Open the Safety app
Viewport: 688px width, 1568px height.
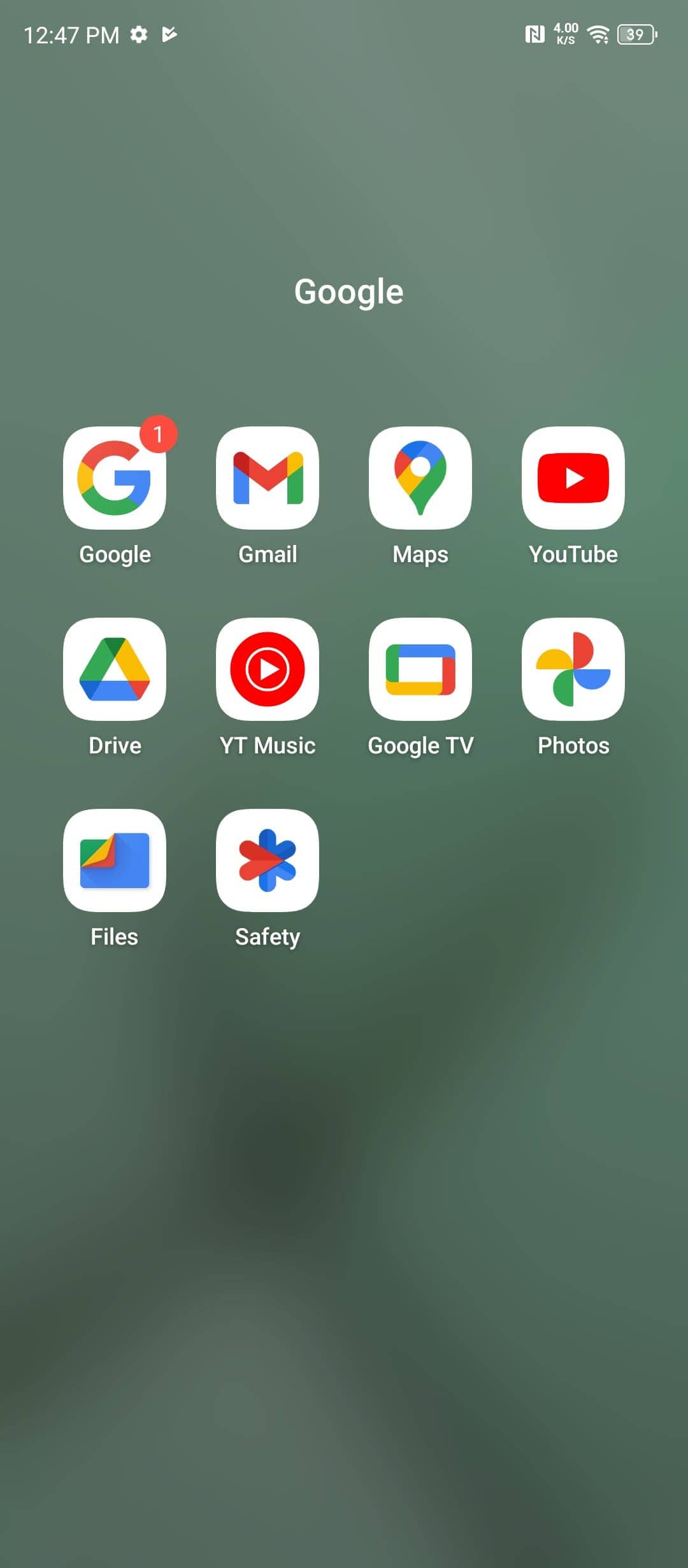coord(268,860)
